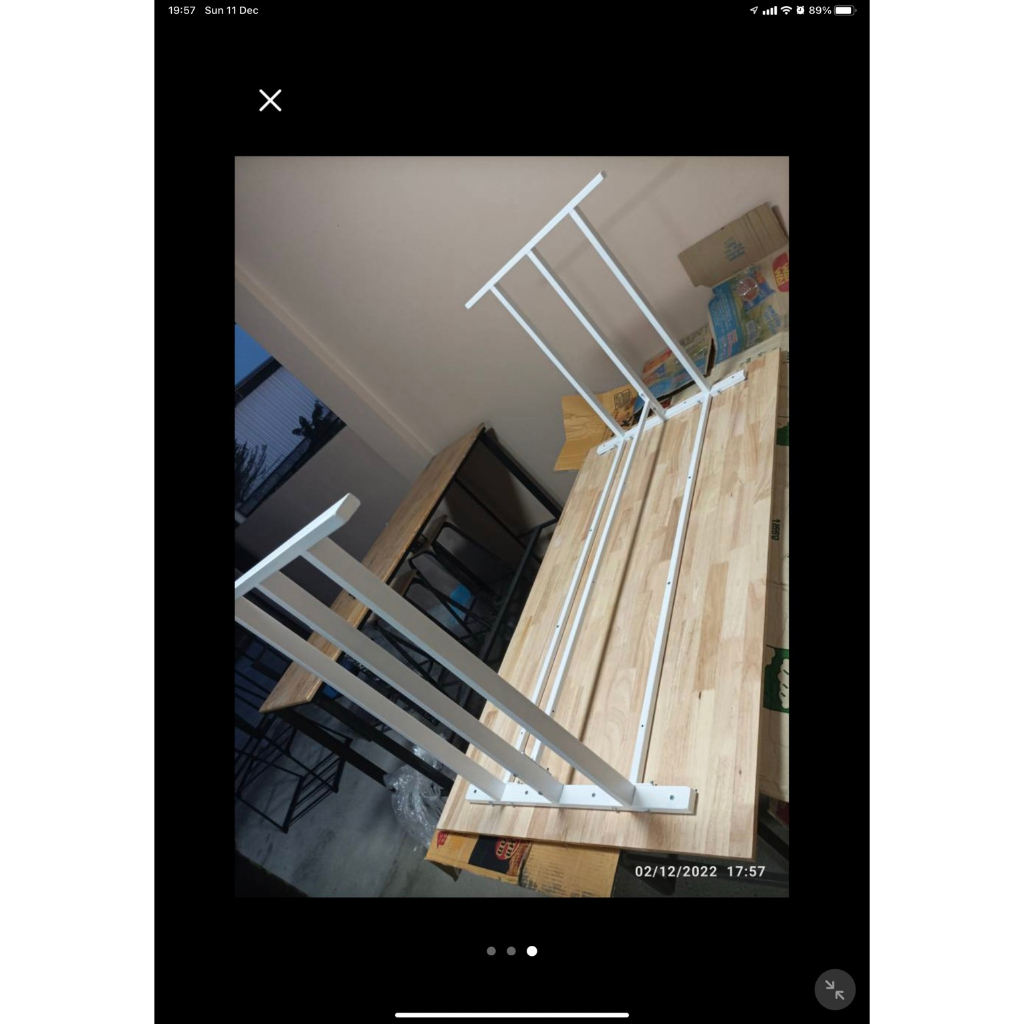Exit fullscreen with the collapse arrows button
Screen dimensions: 1024x1024
[x=835, y=989]
